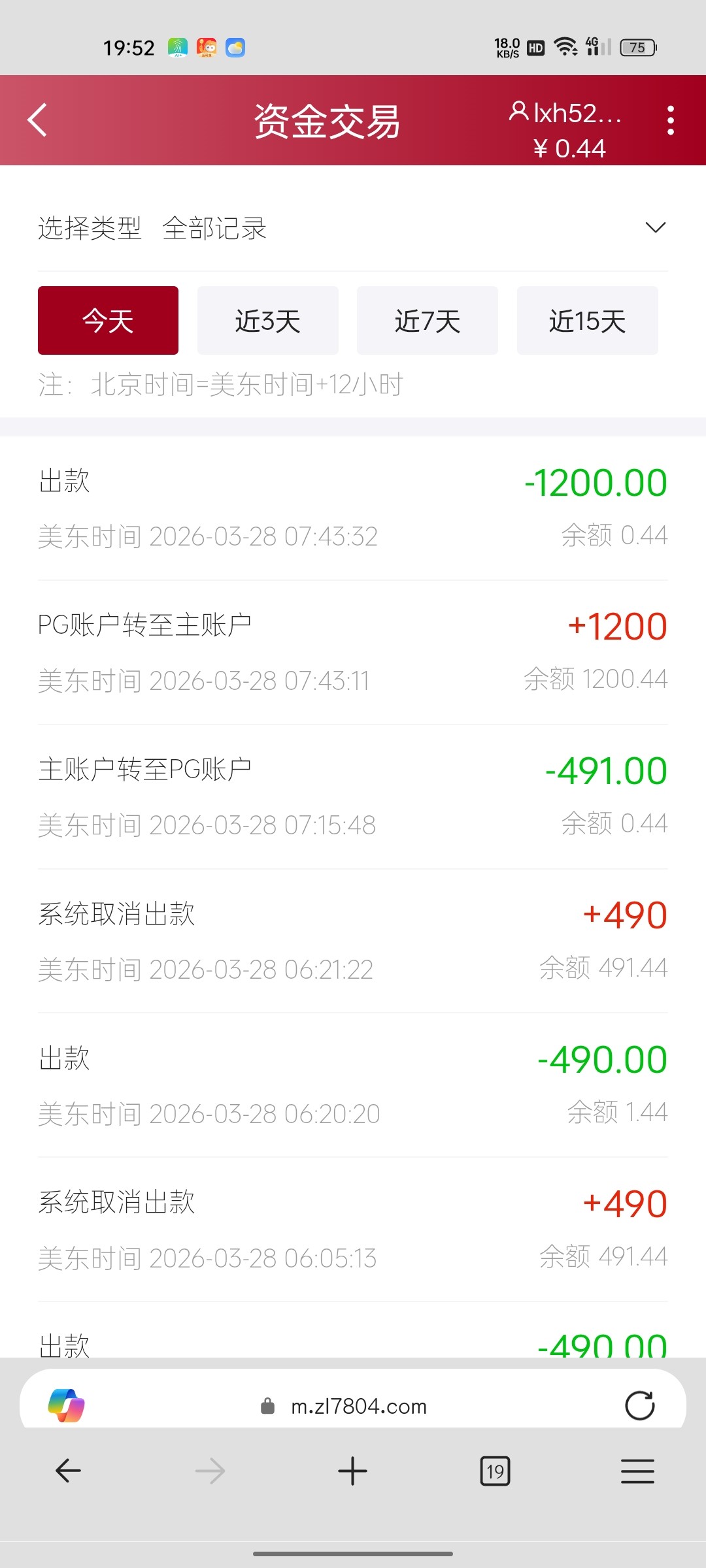Open the browser hamburger menu
This screenshot has width=706, height=1568.
637,1471
